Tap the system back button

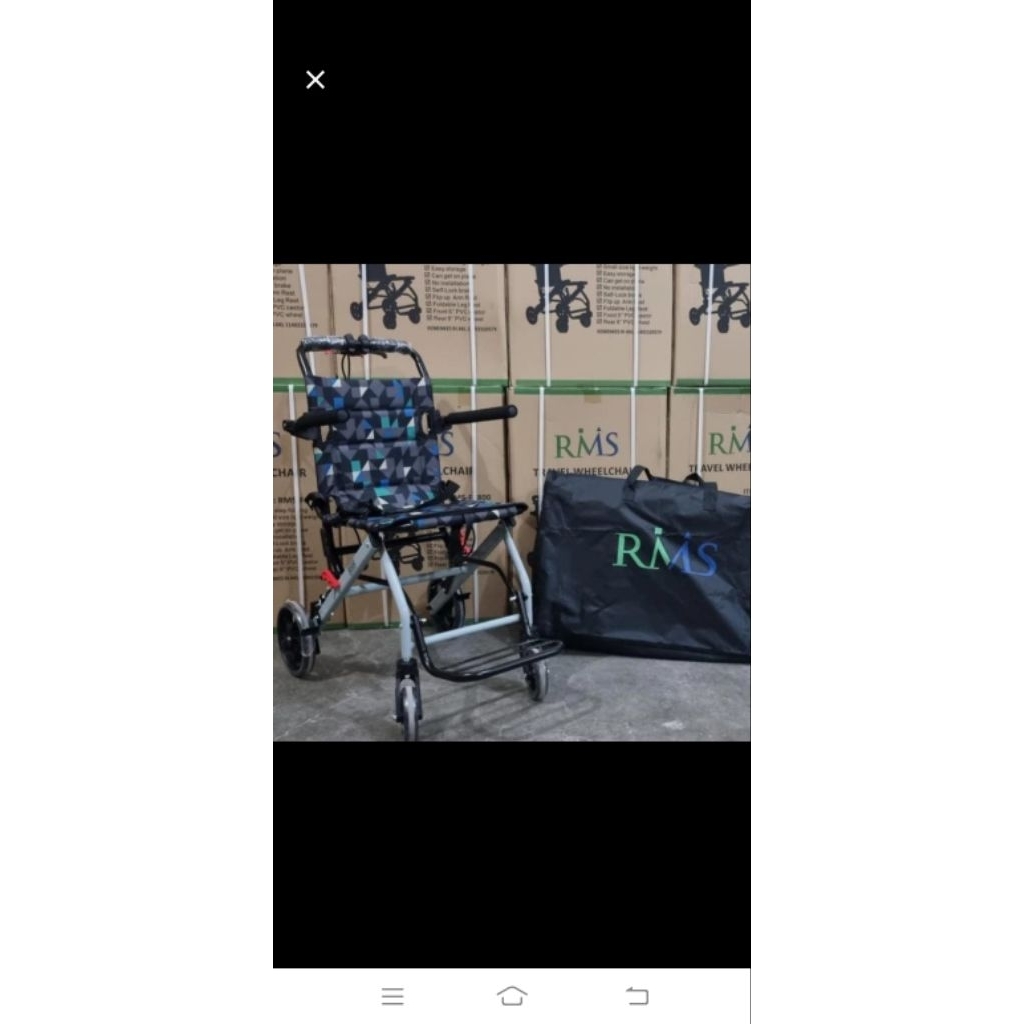(637, 996)
